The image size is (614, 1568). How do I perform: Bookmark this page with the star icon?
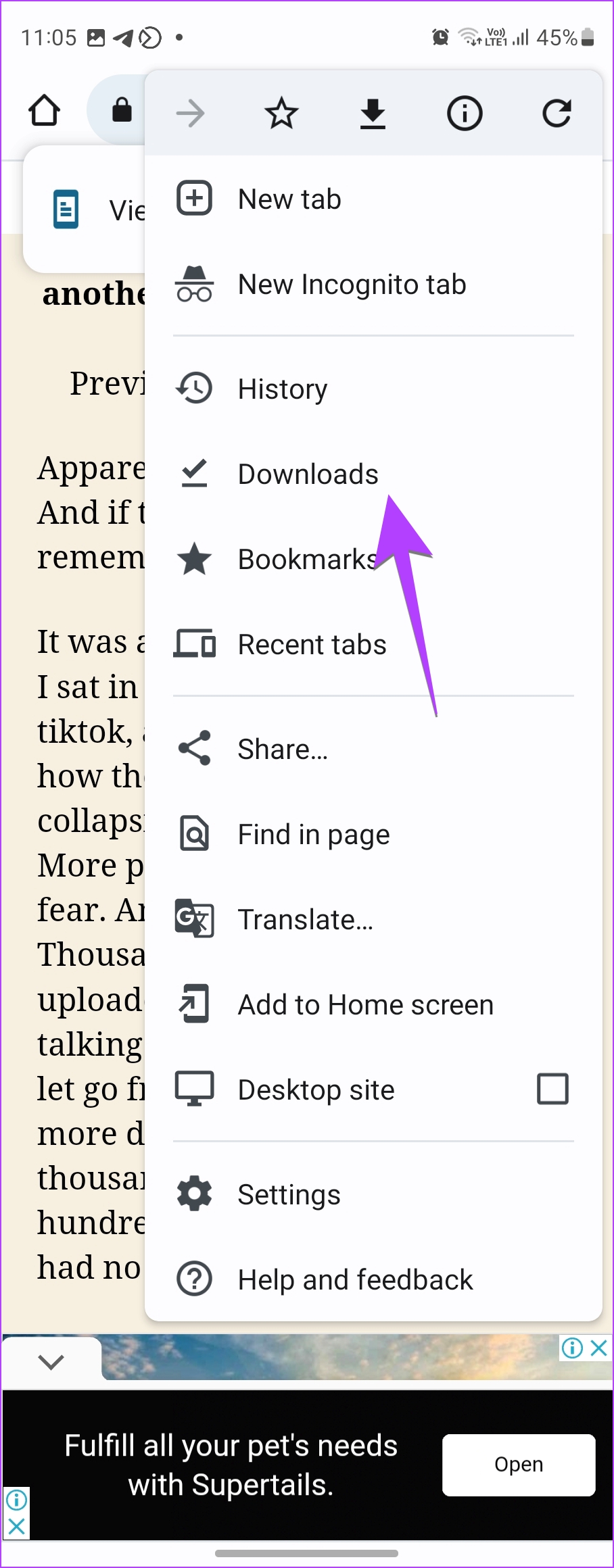click(x=281, y=114)
